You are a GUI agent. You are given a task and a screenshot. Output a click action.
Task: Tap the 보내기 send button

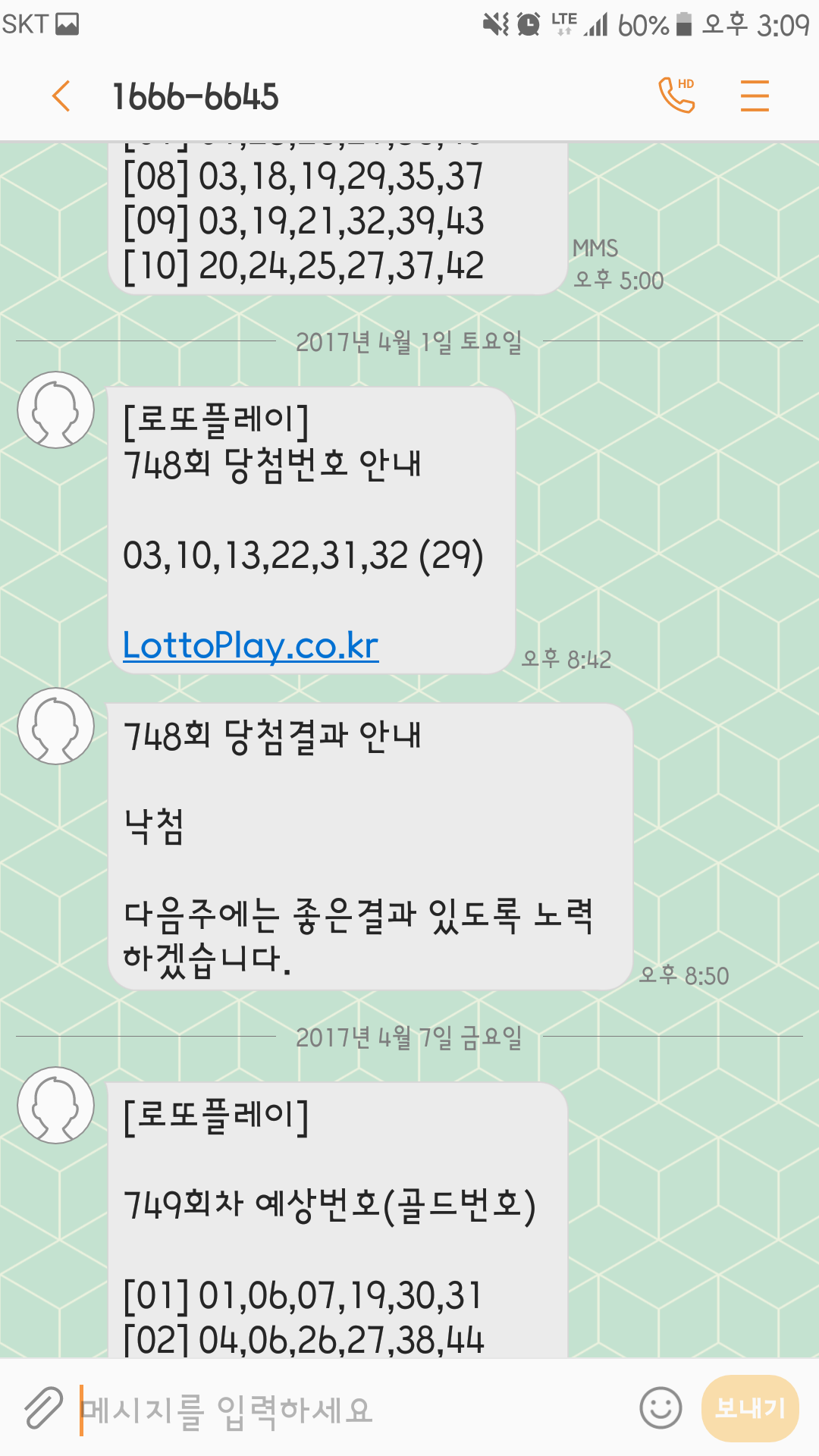(x=750, y=1408)
